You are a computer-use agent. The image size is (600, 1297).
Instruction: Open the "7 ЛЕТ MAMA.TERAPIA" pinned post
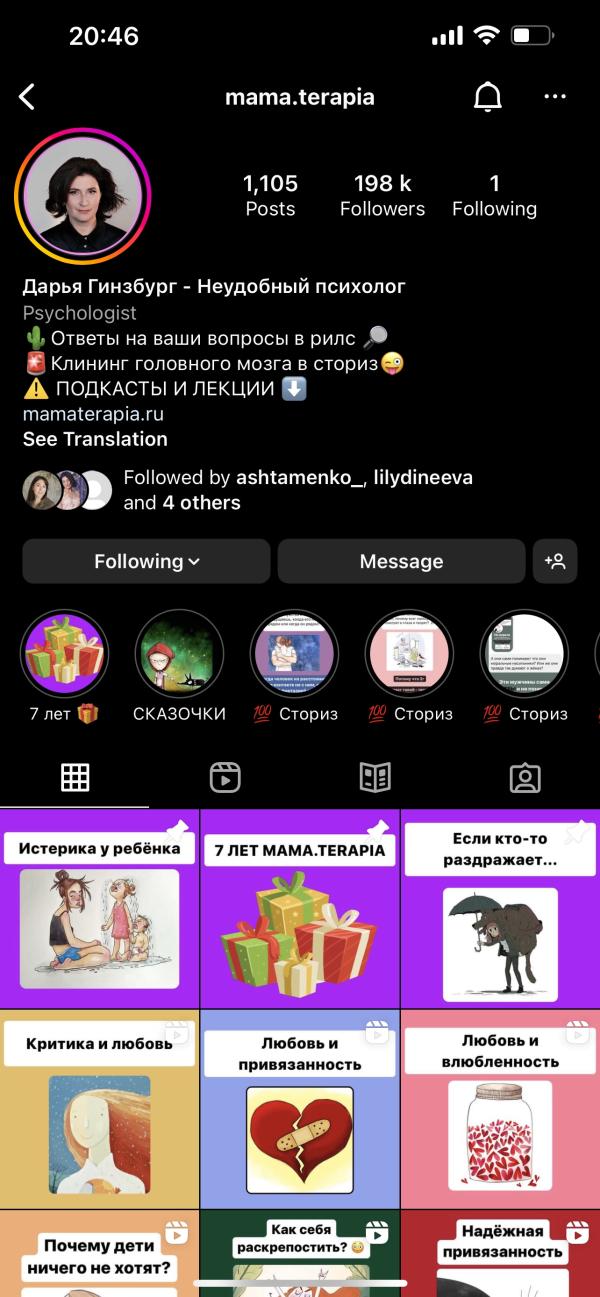(x=300, y=910)
